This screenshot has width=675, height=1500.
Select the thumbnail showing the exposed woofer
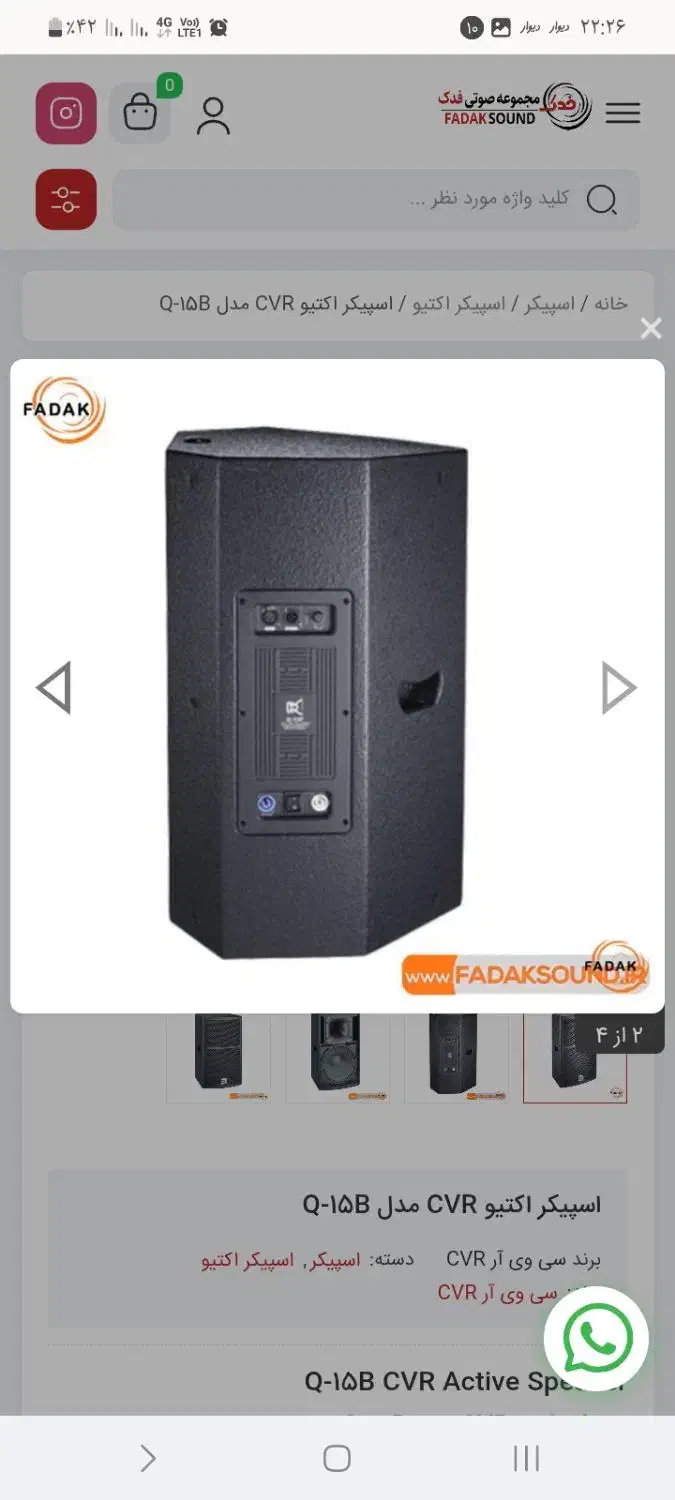(x=337, y=1057)
